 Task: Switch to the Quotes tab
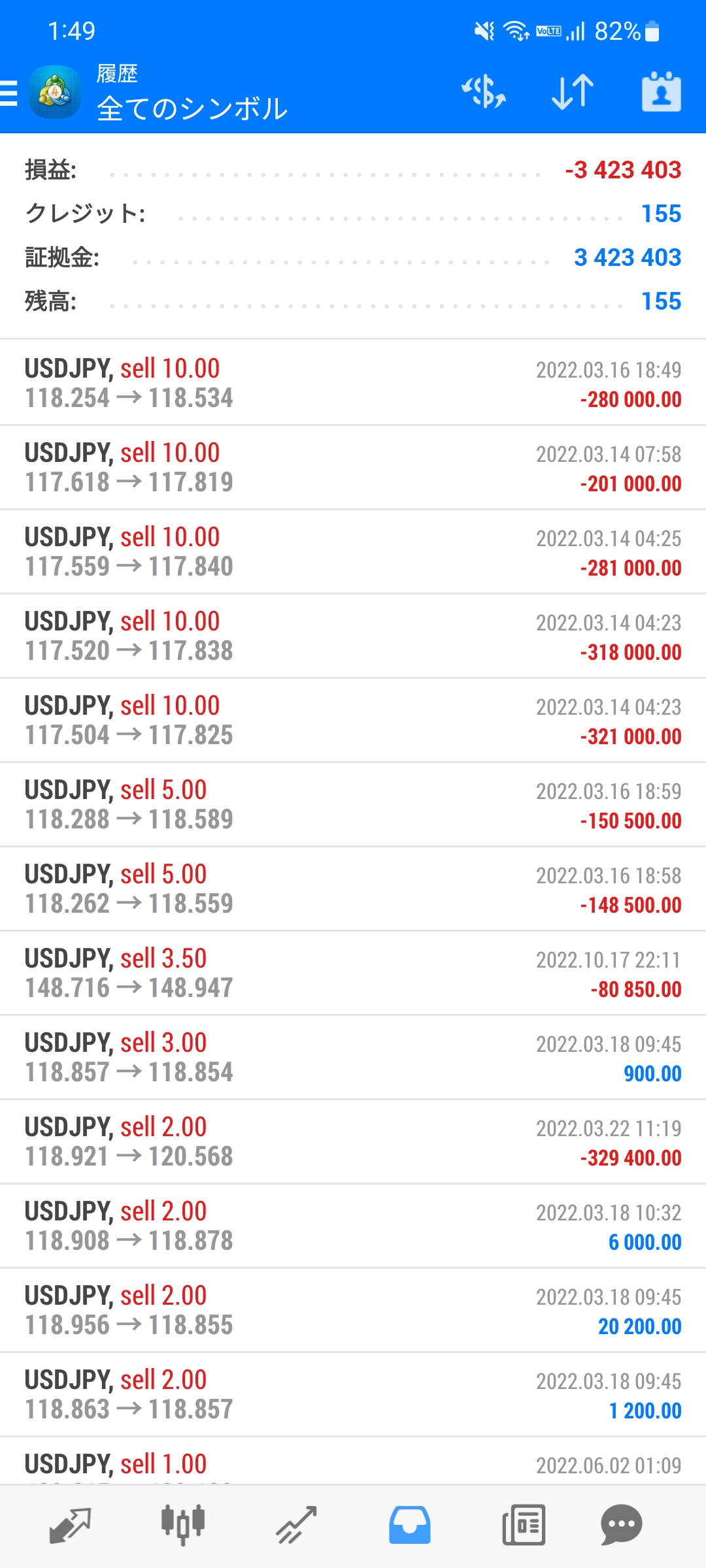coord(71,1525)
